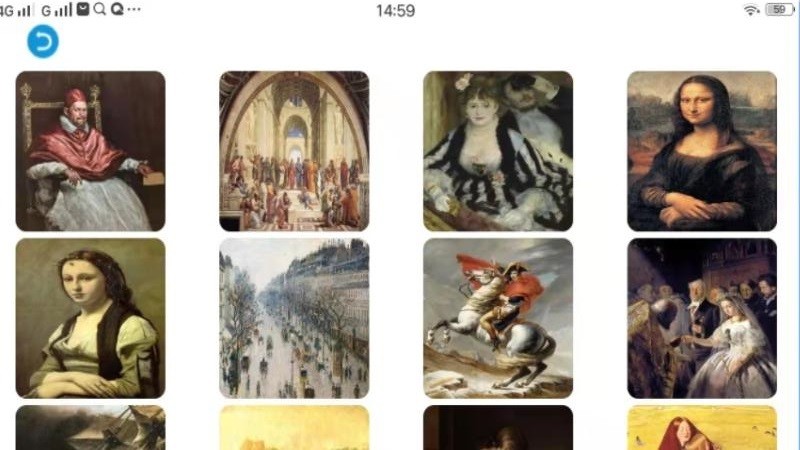Select Napoleon on rearing horse painting
Image resolution: width=800 pixels, height=450 pixels.
(498, 318)
